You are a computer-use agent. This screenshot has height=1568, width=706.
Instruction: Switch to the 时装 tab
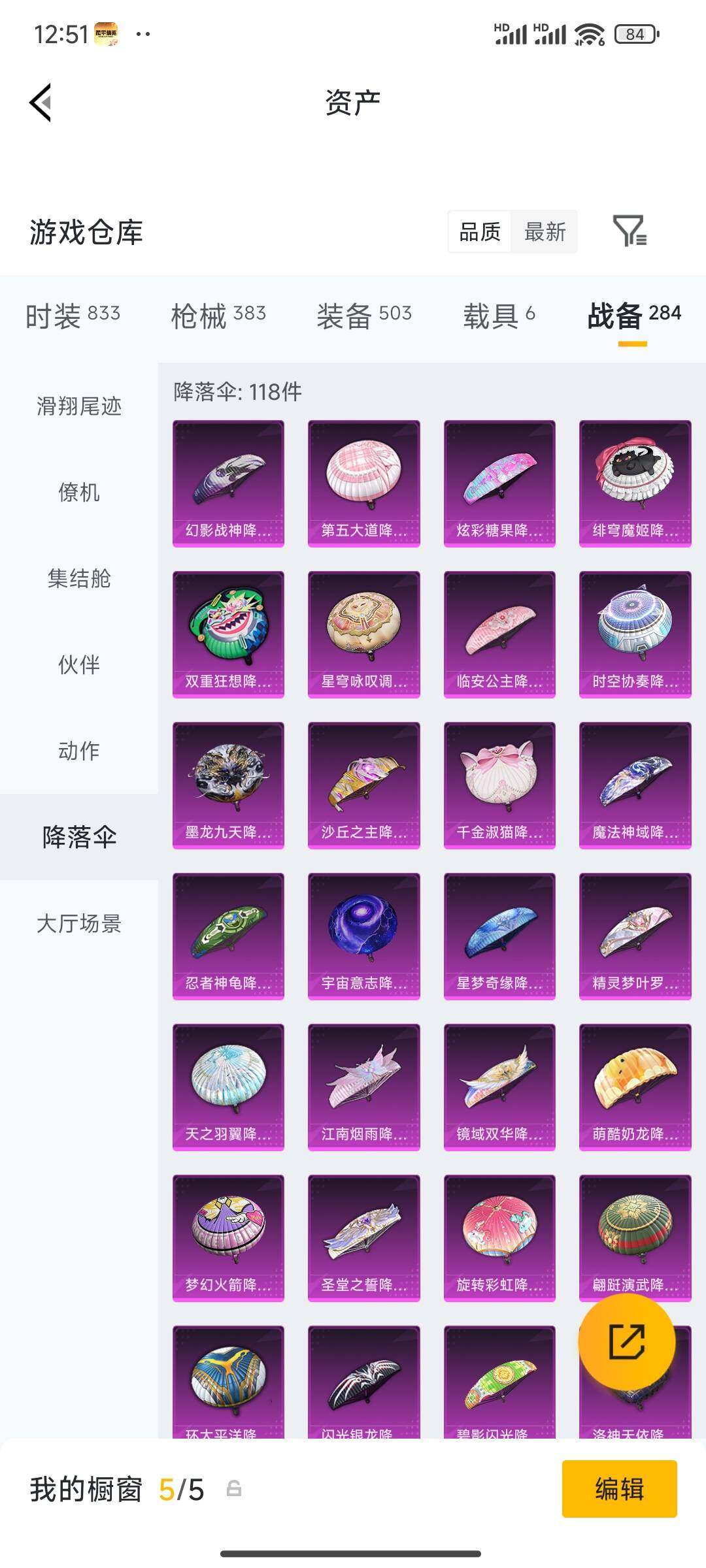click(x=73, y=316)
